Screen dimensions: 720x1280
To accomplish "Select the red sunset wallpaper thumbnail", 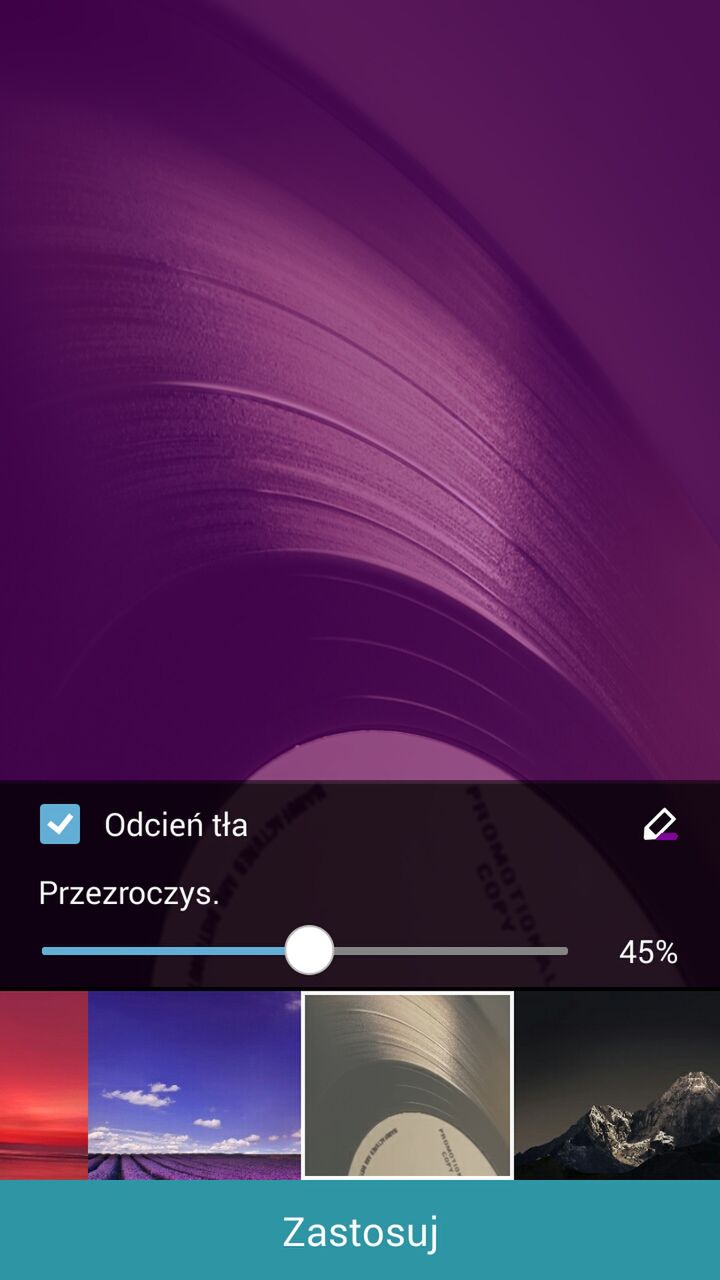I will coord(44,1086).
